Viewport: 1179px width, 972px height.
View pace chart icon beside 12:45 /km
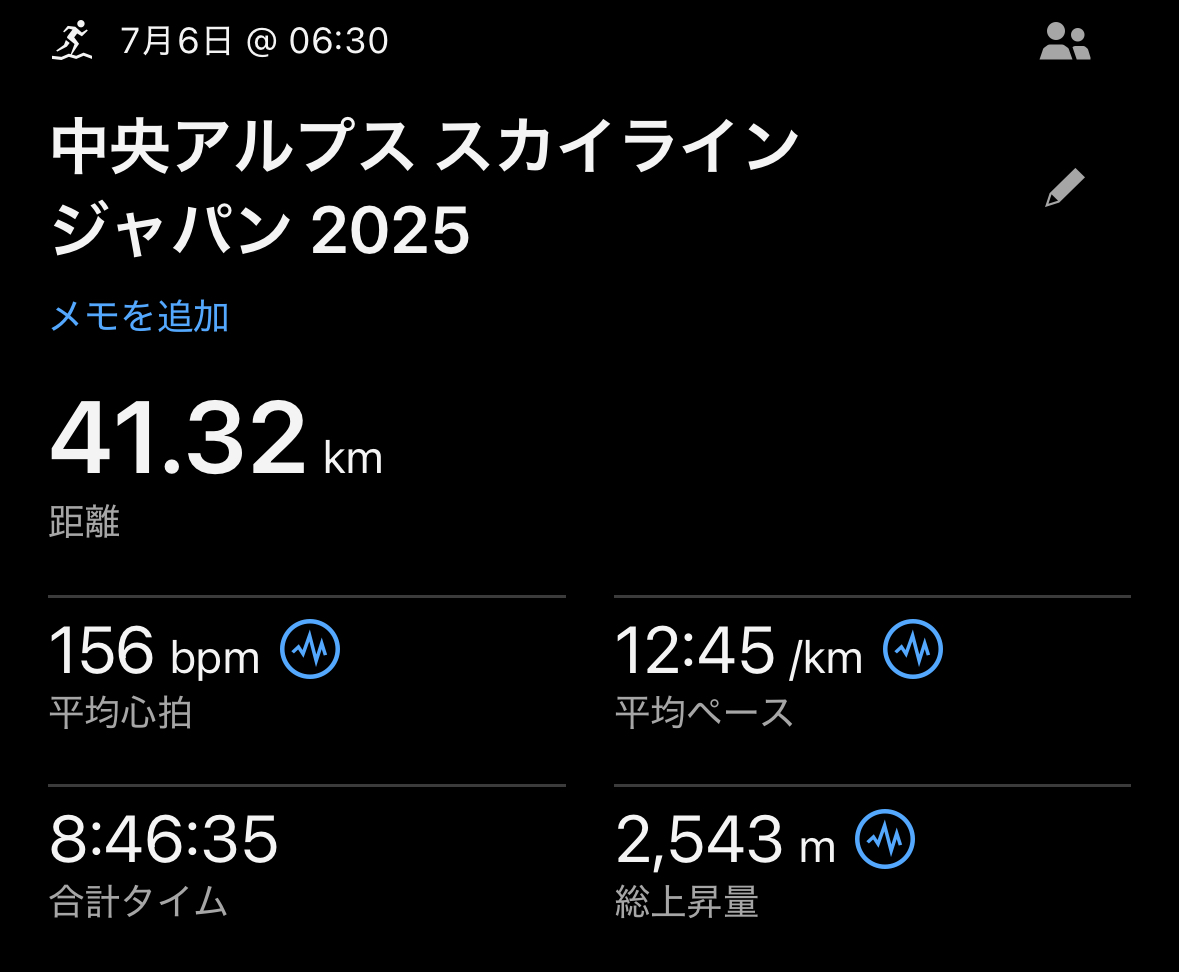(x=913, y=650)
